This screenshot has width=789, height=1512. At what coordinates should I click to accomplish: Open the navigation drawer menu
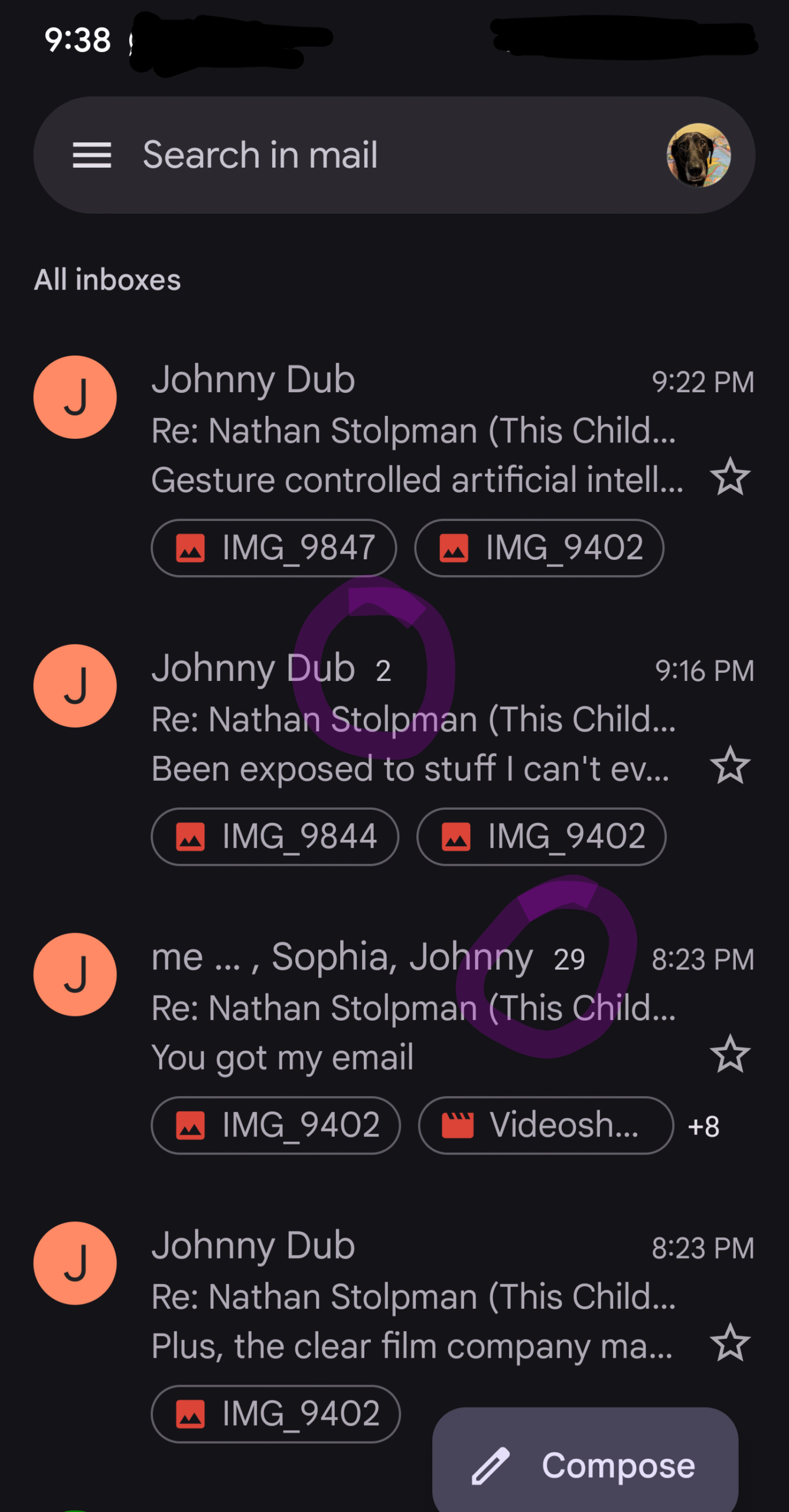pos(92,155)
